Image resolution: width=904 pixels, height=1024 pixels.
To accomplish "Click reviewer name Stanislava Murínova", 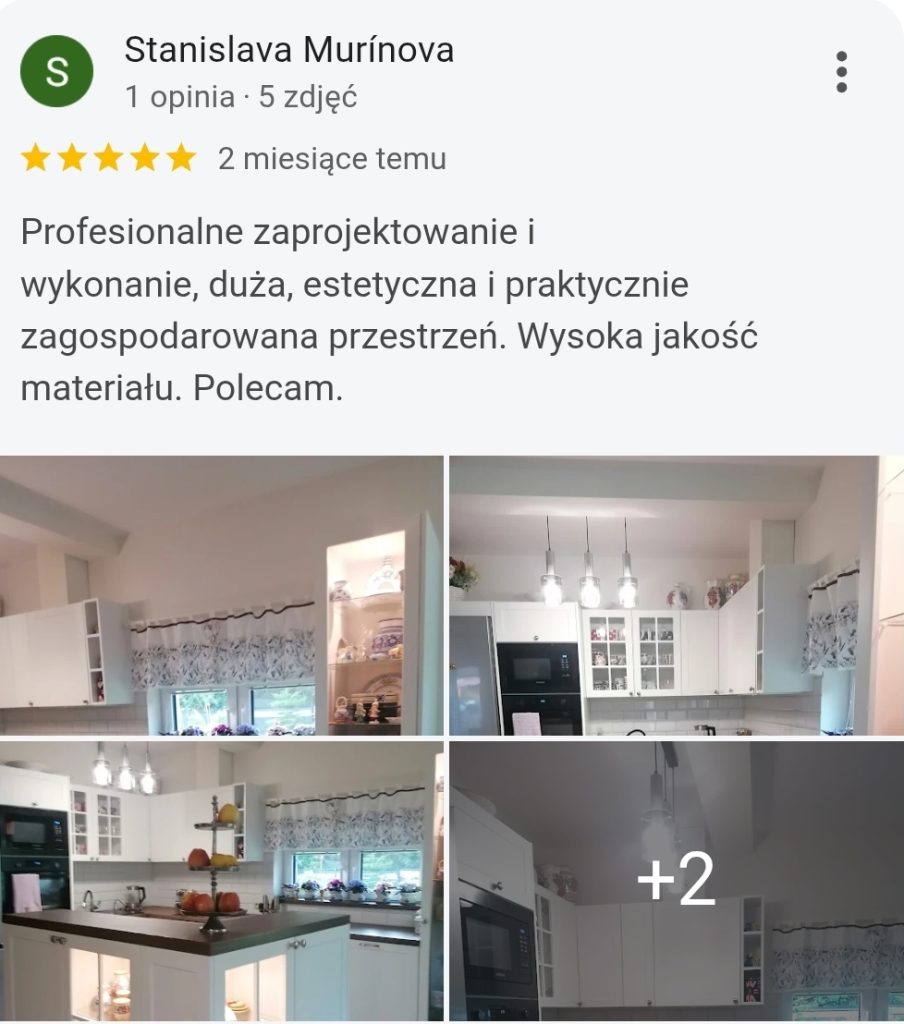I will [x=288, y=50].
